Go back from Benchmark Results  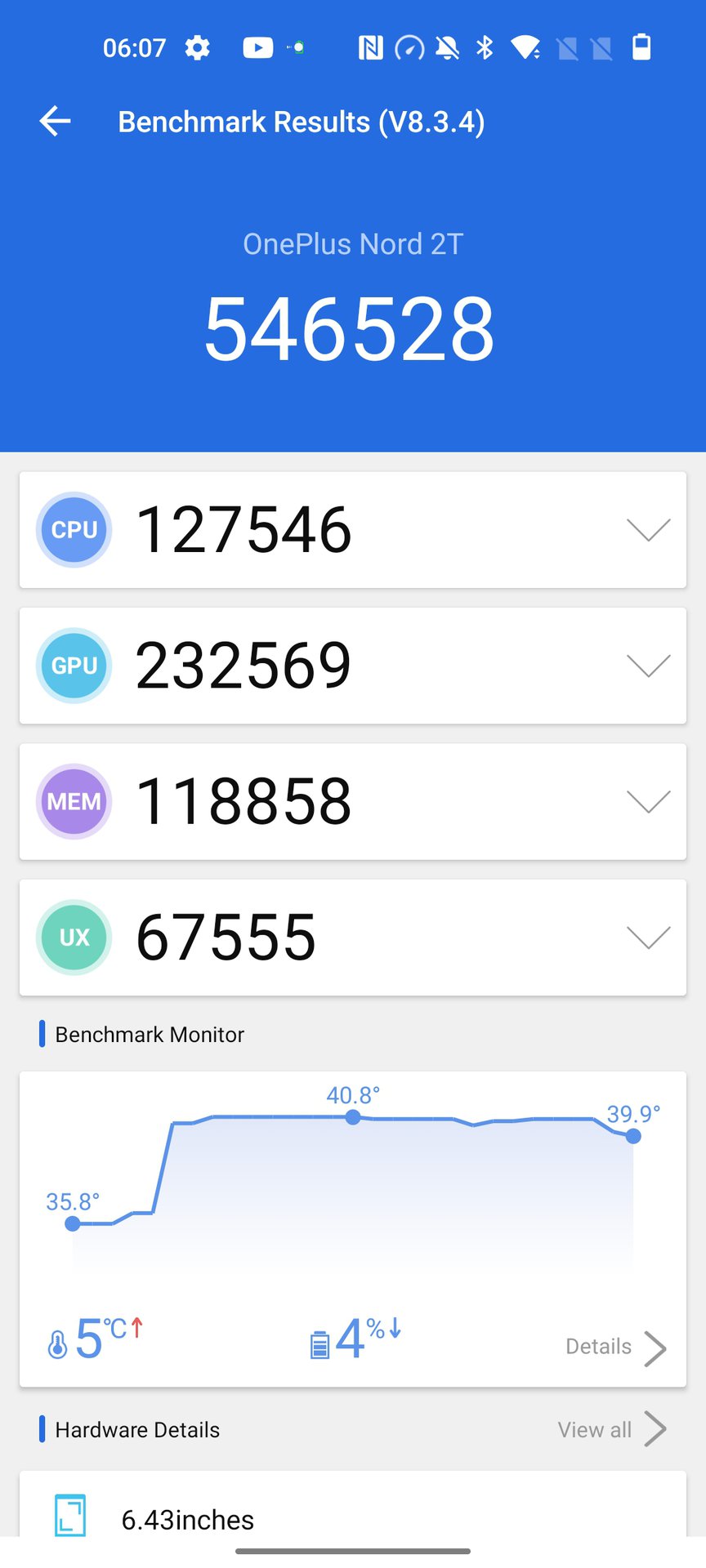point(55,122)
